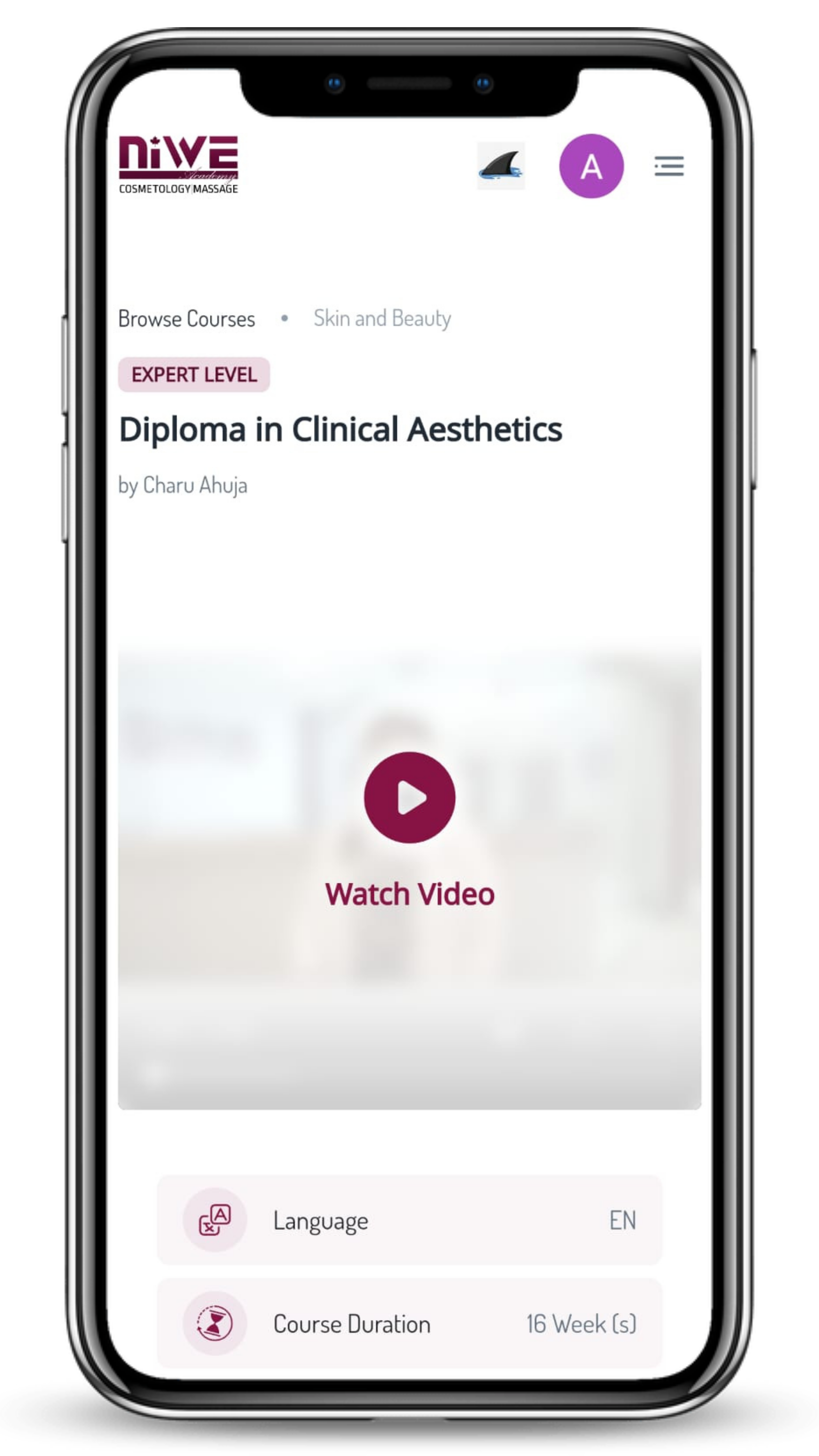Play the course Watch Video preview

coord(409,797)
